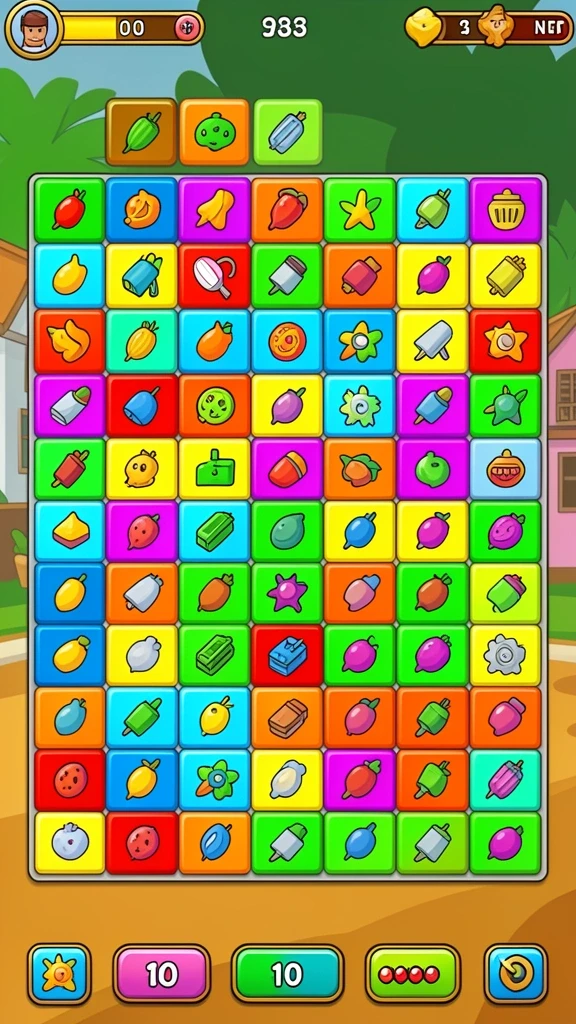Tap the red tile with the blue toolbox
The height and width of the screenshot is (1024, 576).
pos(287,656)
